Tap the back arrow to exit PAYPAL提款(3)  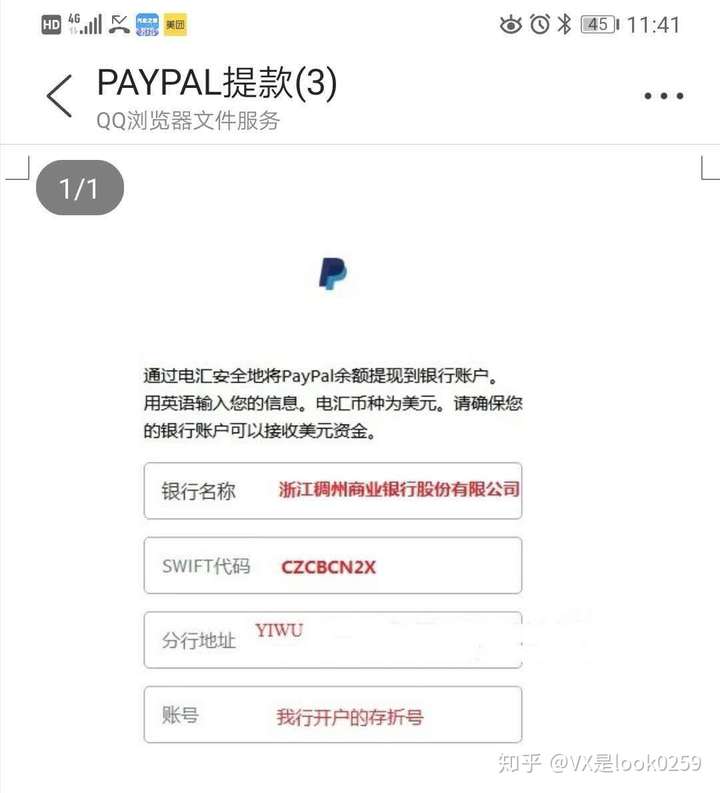57,92
